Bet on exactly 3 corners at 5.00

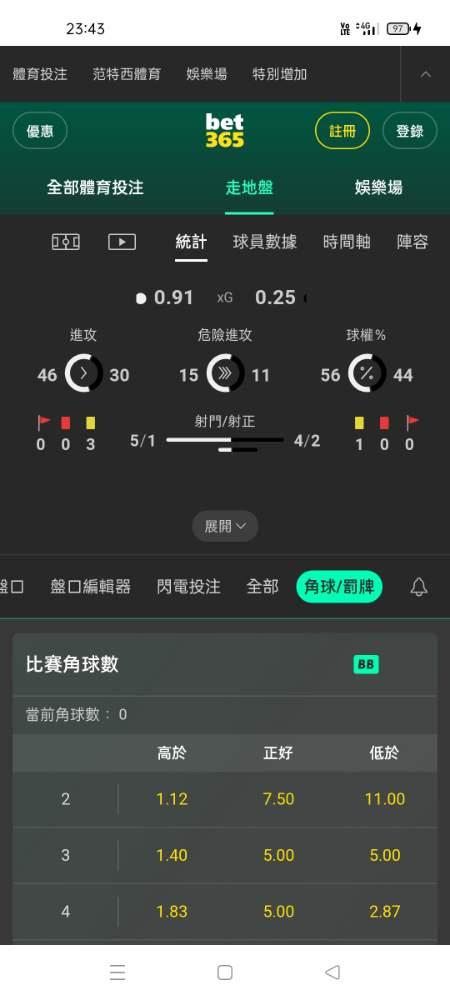point(279,855)
